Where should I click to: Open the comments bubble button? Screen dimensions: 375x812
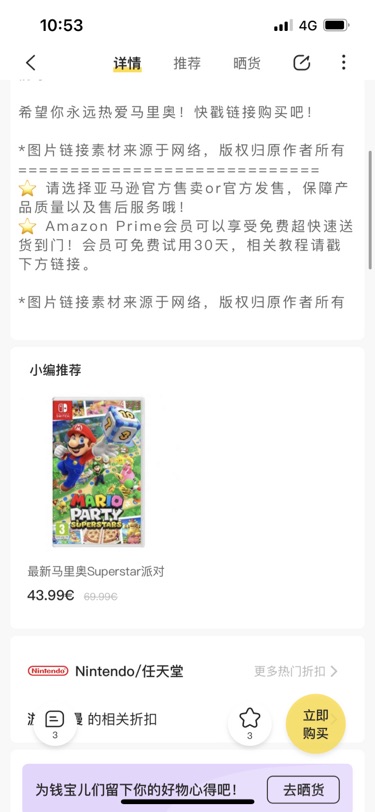pyautogui.click(x=55, y=724)
